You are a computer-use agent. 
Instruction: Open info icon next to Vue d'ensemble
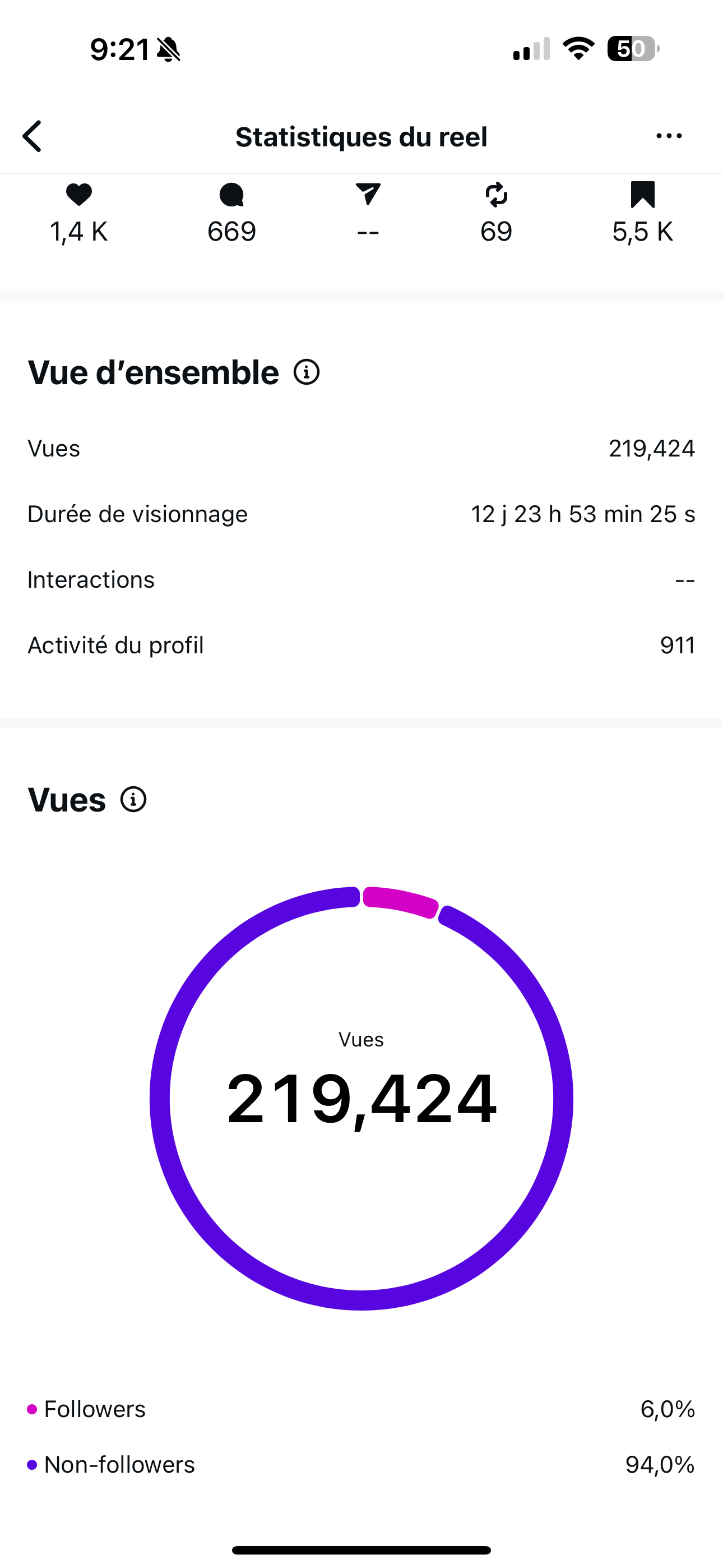[307, 372]
